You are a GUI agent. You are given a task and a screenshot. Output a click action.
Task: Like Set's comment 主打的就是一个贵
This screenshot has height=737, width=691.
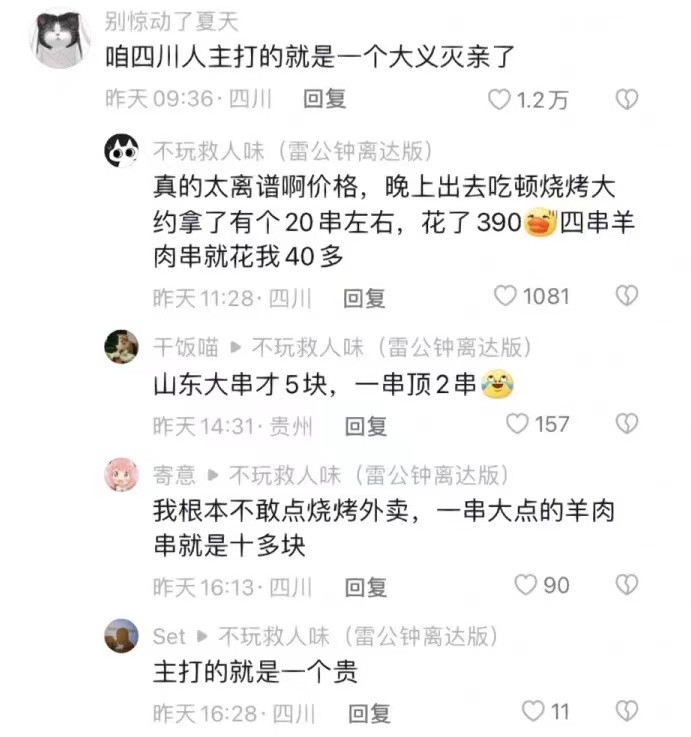coord(534,711)
